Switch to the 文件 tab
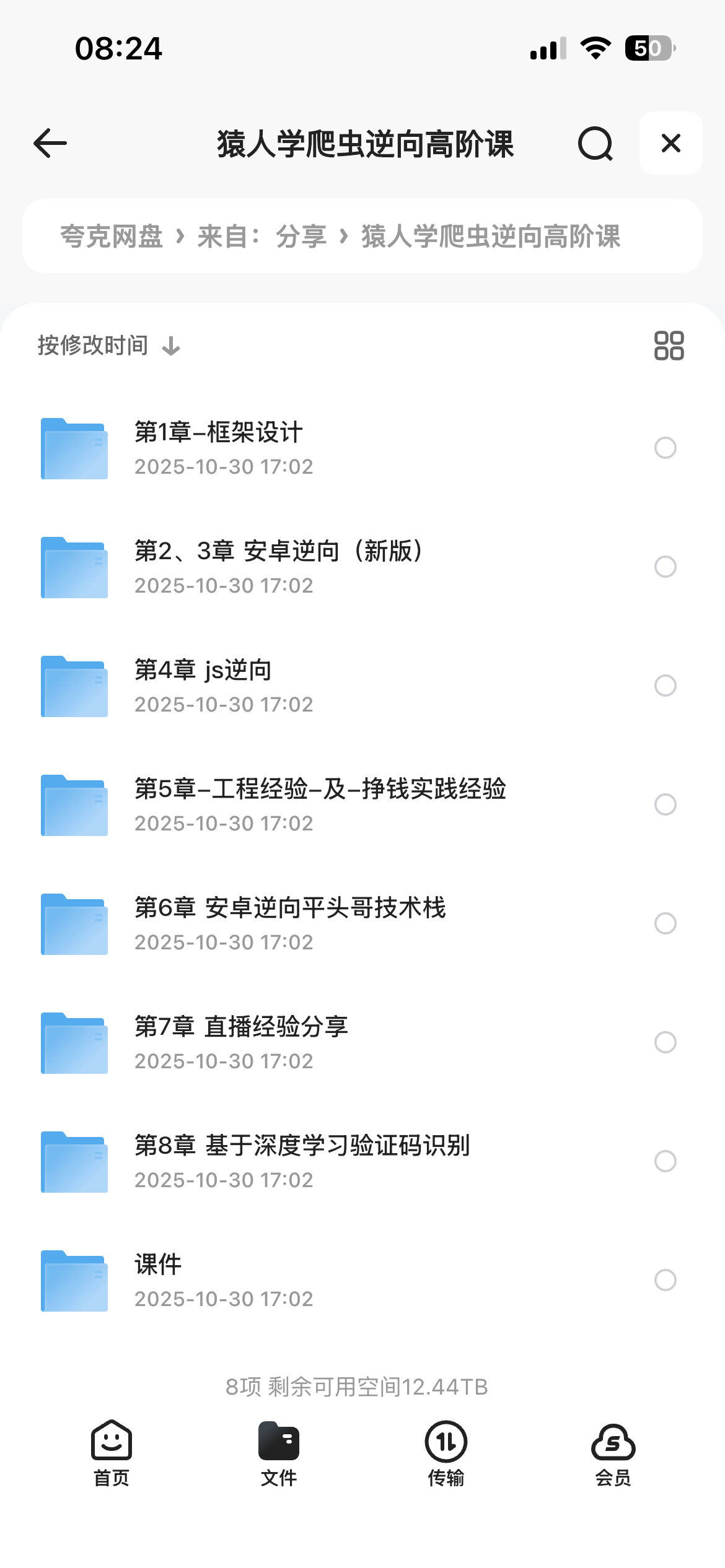Image resolution: width=725 pixels, height=1568 pixels. click(279, 1453)
